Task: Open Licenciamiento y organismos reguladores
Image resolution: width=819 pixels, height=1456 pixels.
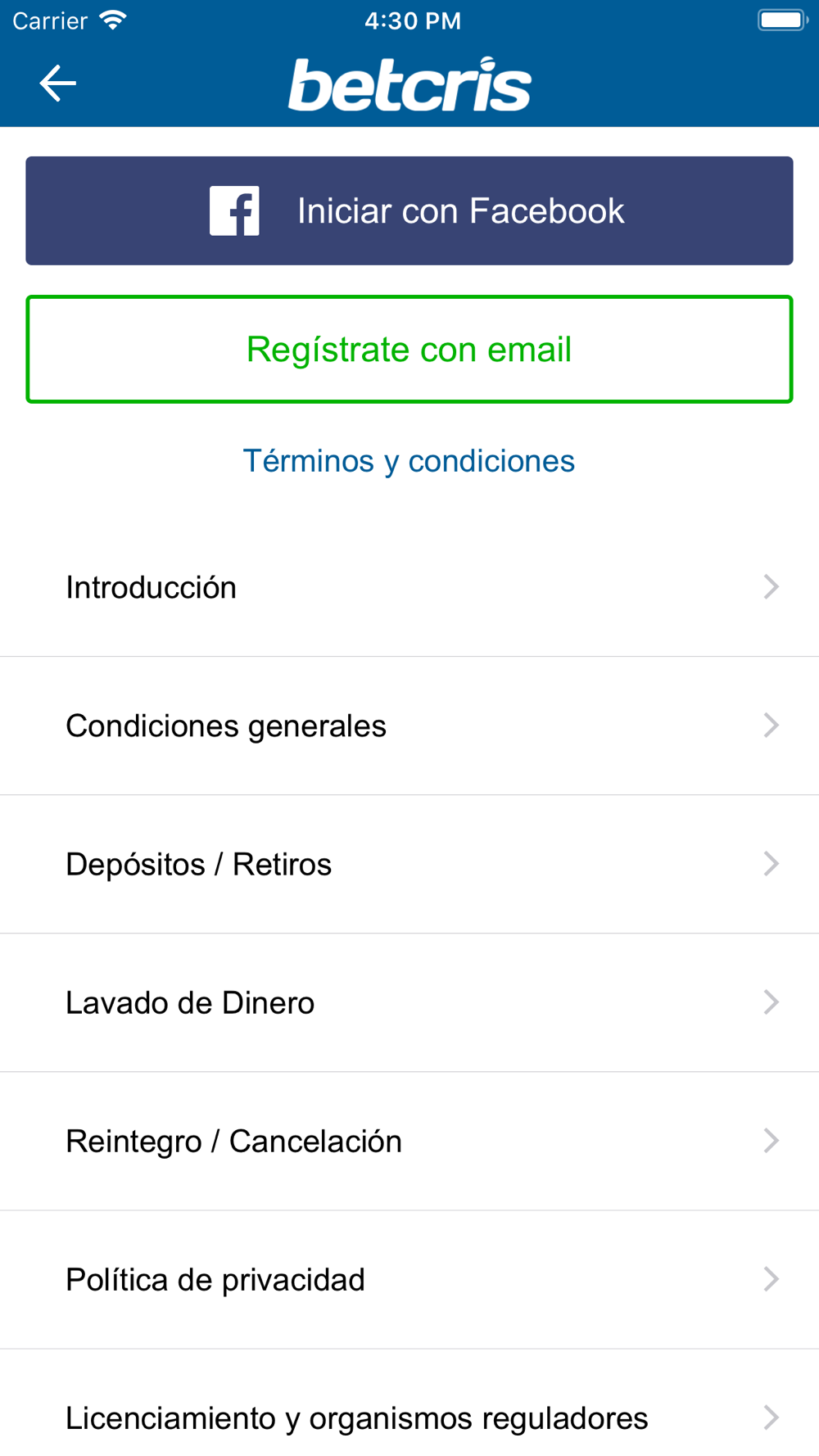Action: 409,1418
